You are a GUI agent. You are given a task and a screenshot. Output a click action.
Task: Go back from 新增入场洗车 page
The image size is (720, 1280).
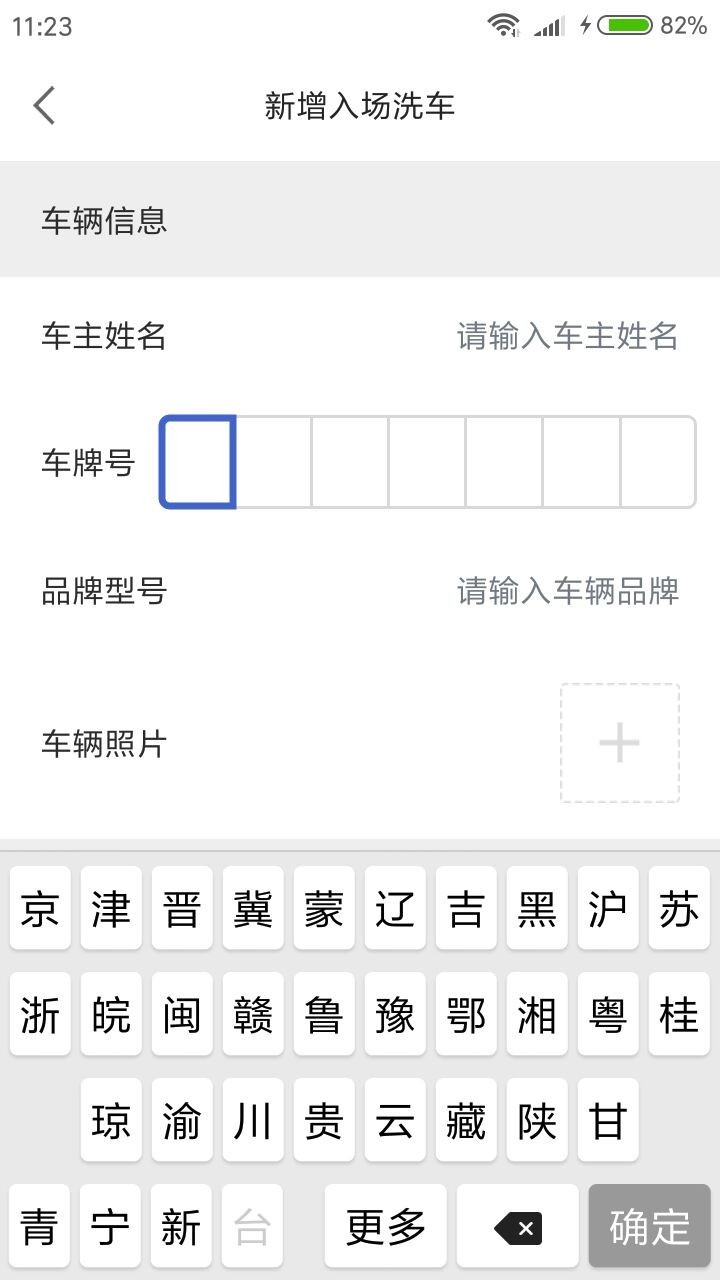(44, 105)
